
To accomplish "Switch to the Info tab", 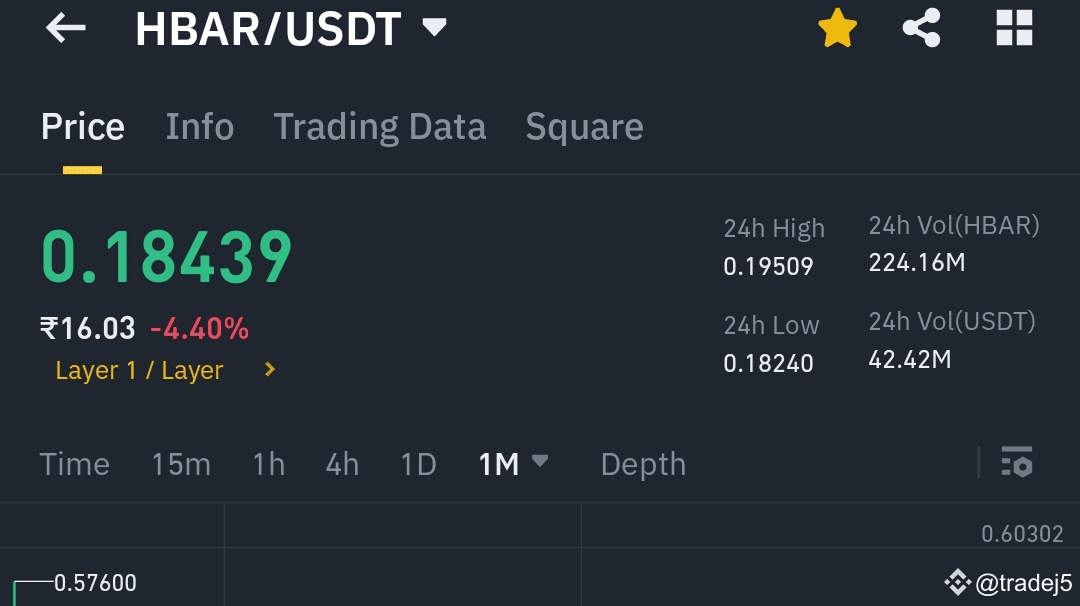I will pos(199,127).
